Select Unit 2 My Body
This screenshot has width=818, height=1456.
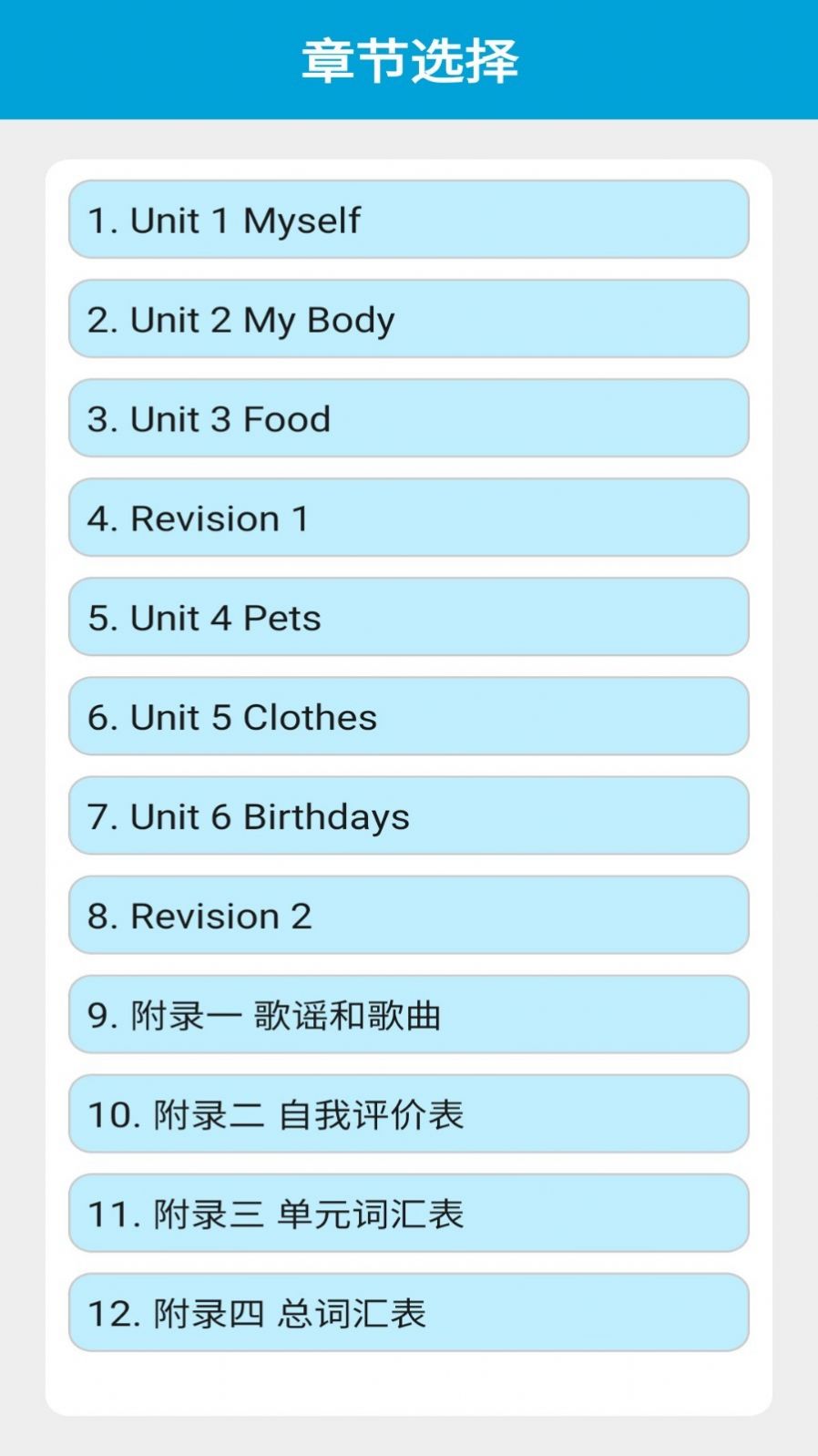(408, 319)
